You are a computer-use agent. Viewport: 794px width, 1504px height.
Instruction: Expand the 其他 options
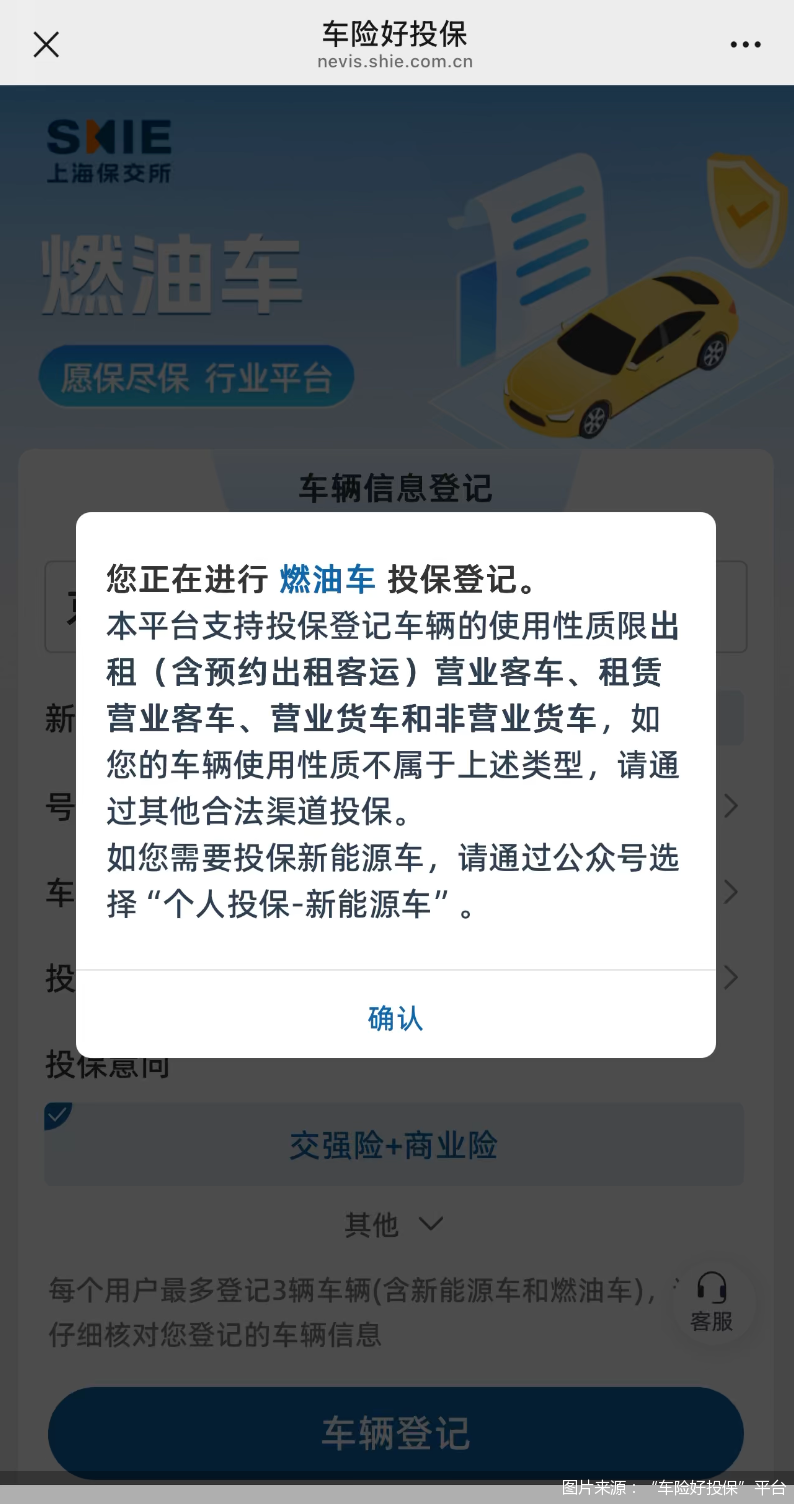pyautogui.click(x=394, y=1224)
